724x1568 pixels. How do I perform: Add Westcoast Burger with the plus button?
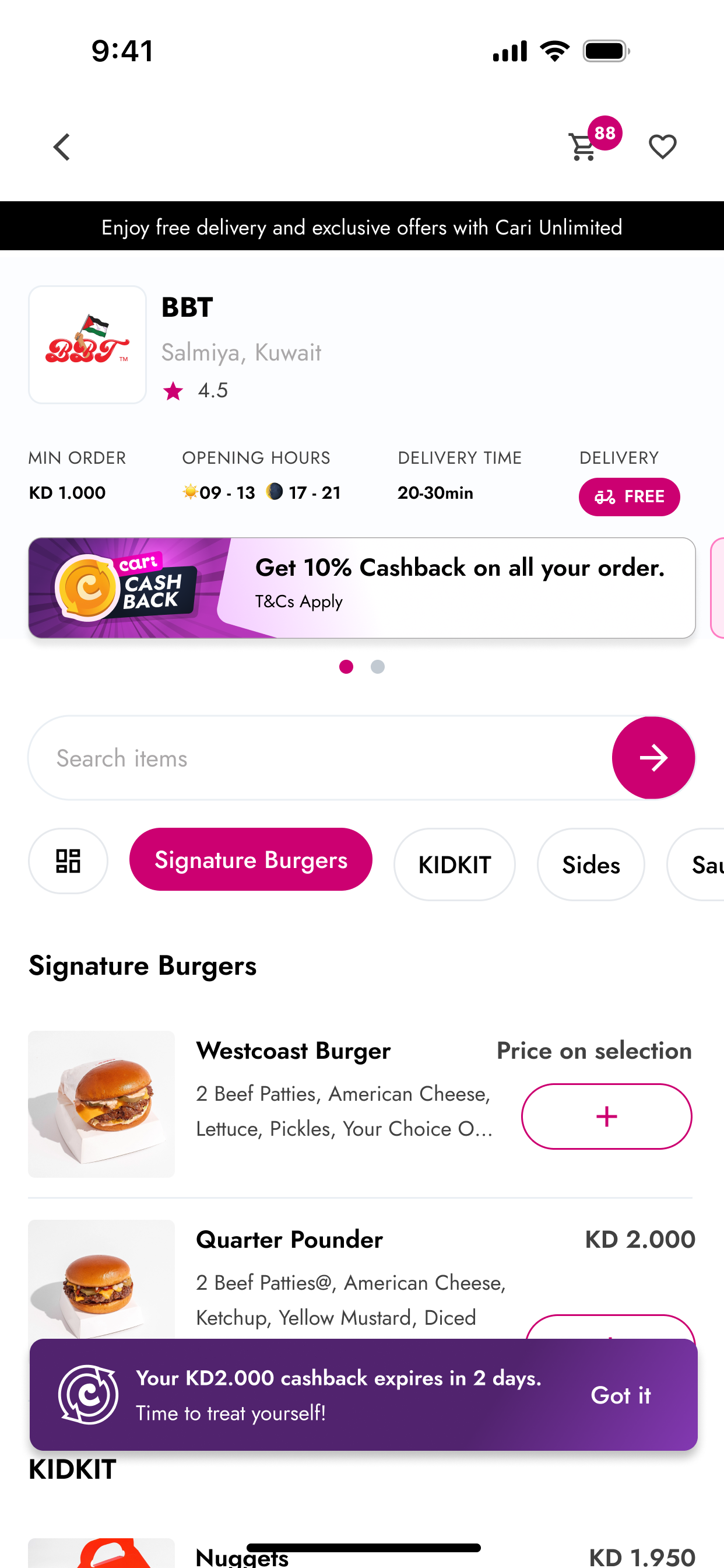pyautogui.click(x=606, y=1116)
